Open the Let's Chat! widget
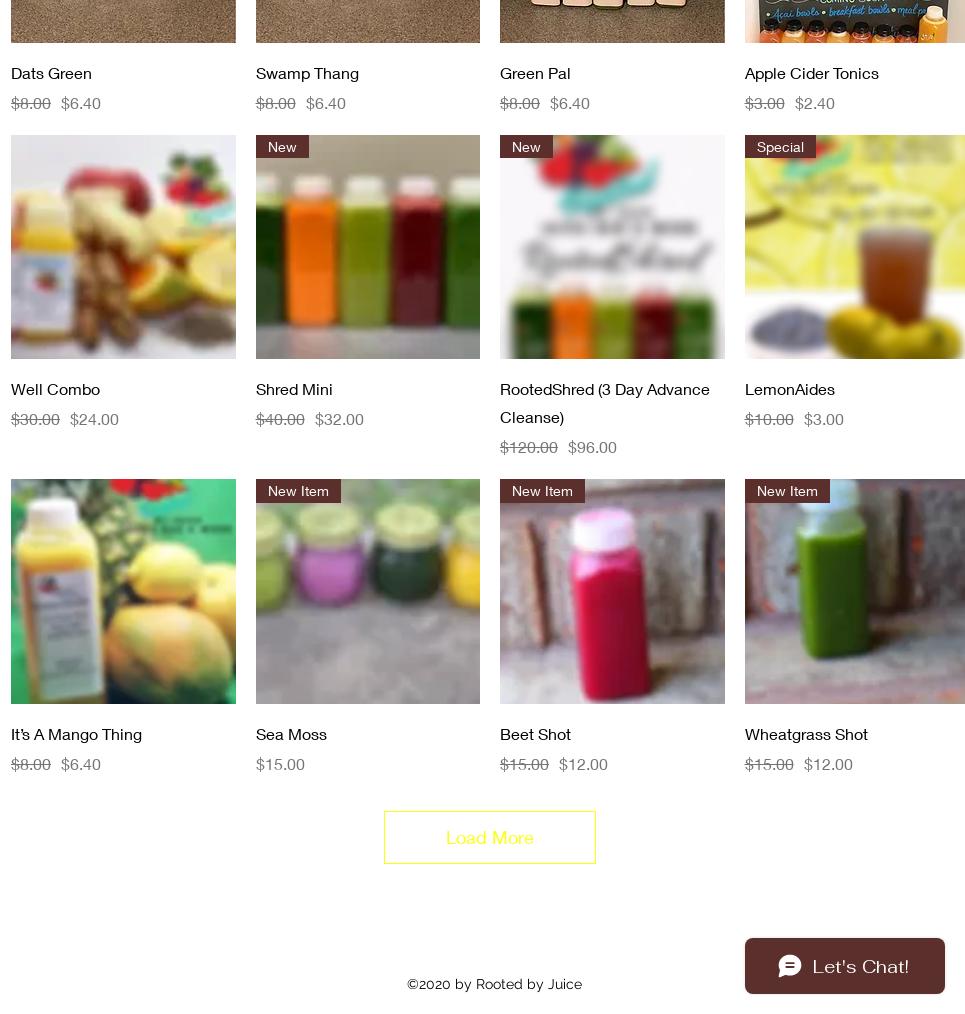The image size is (965, 1014). (844, 966)
